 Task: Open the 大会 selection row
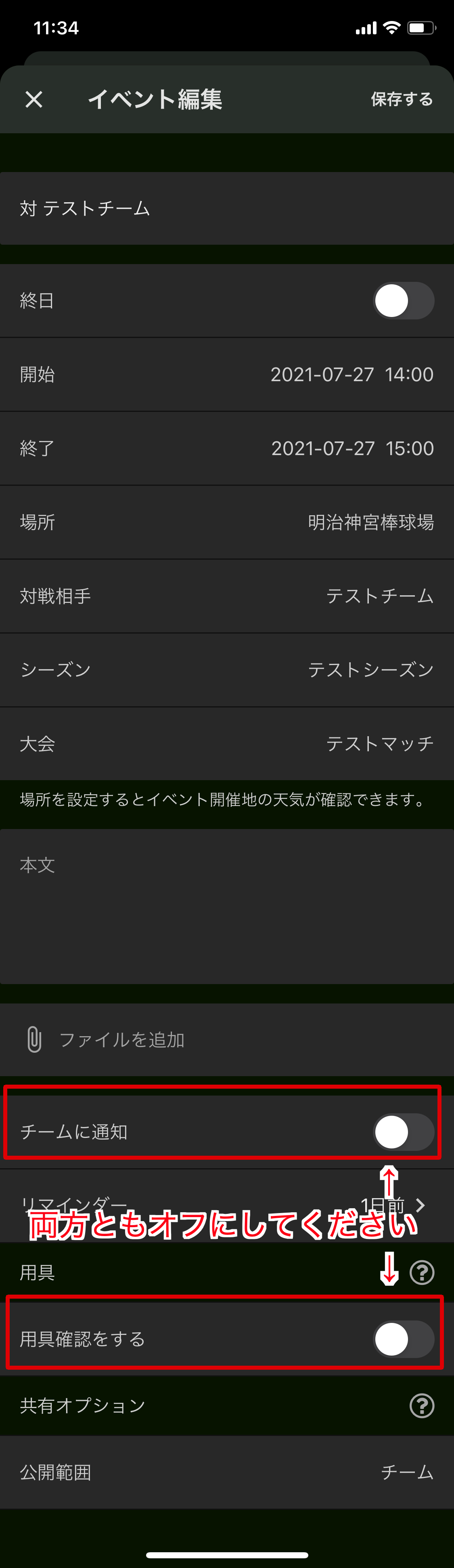226,744
